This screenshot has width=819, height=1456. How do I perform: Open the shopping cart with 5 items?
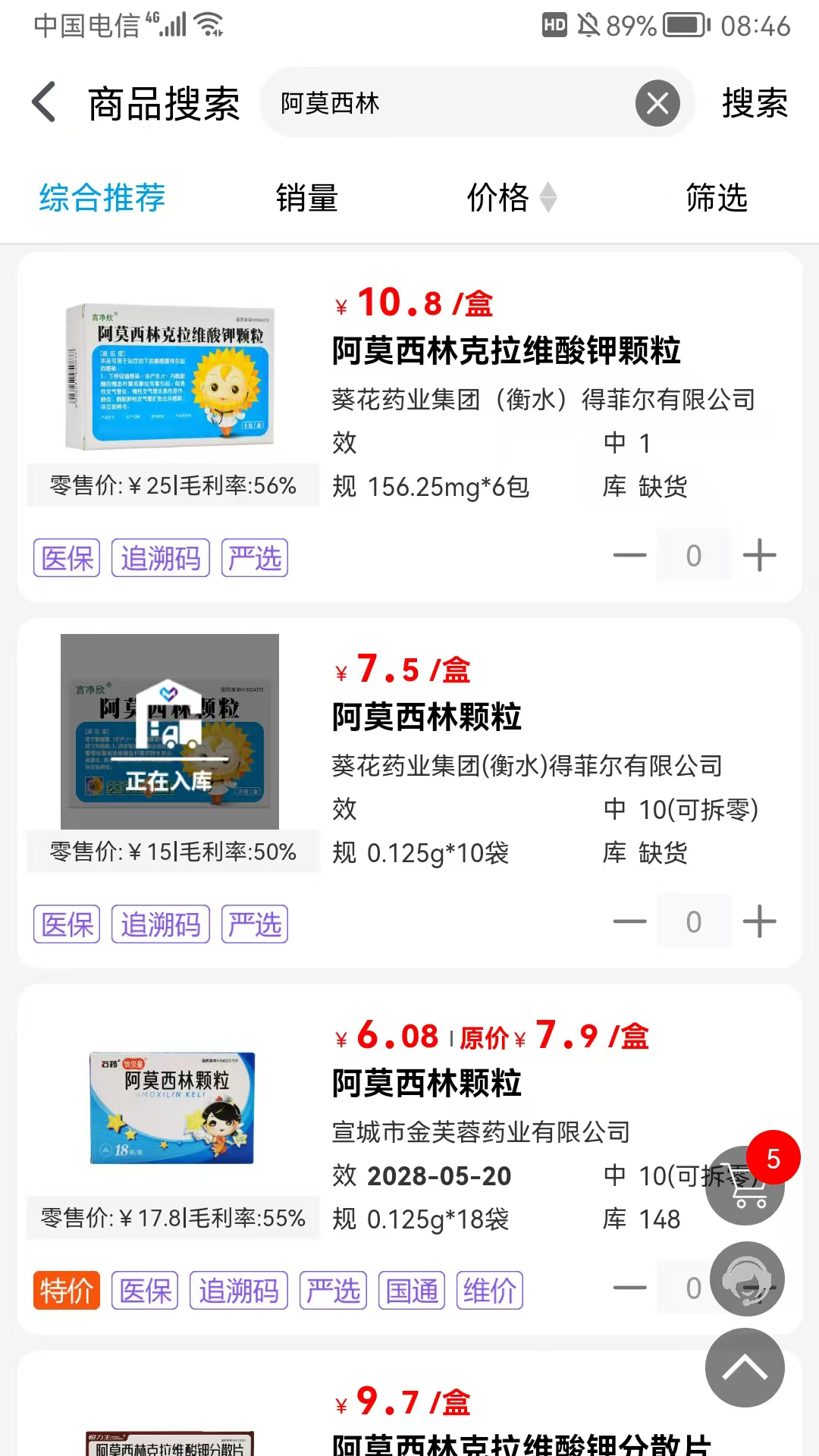(745, 1187)
